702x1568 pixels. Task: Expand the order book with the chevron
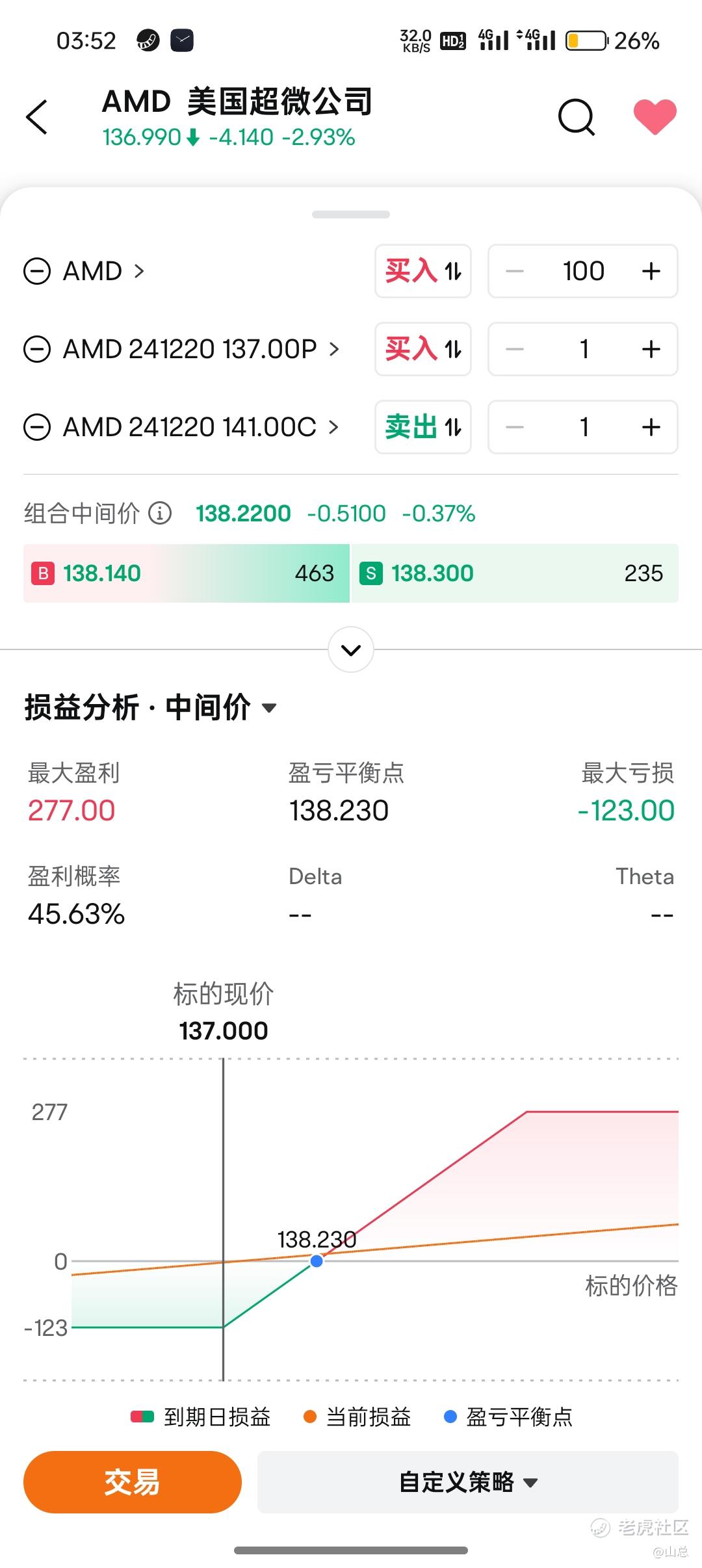click(351, 649)
